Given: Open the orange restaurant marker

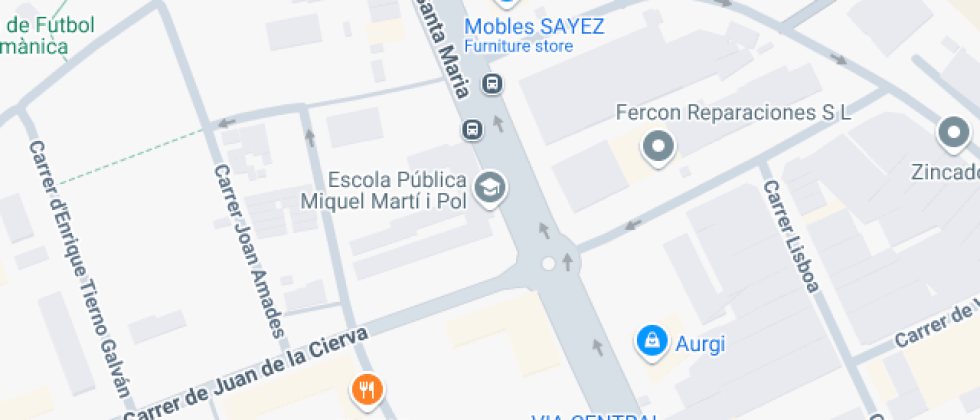Looking at the screenshot, I should [x=367, y=389].
